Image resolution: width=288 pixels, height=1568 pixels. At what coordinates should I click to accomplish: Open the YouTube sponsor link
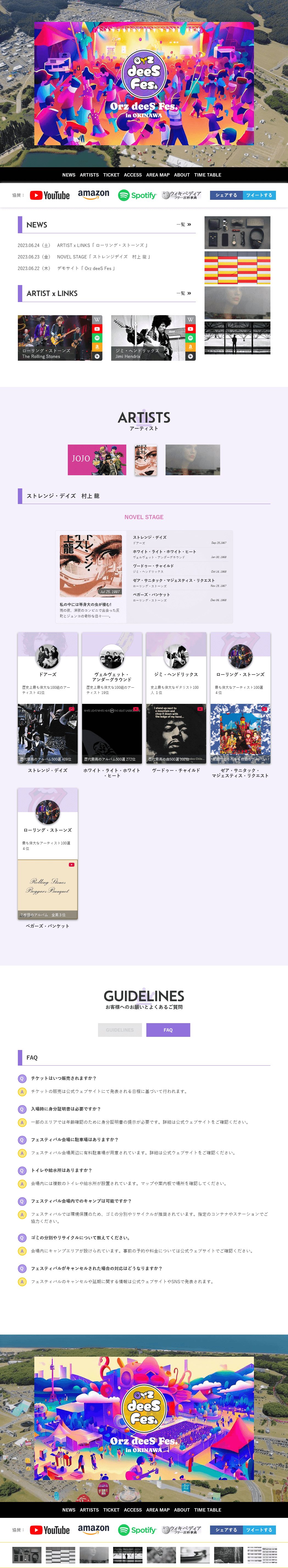(50, 195)
